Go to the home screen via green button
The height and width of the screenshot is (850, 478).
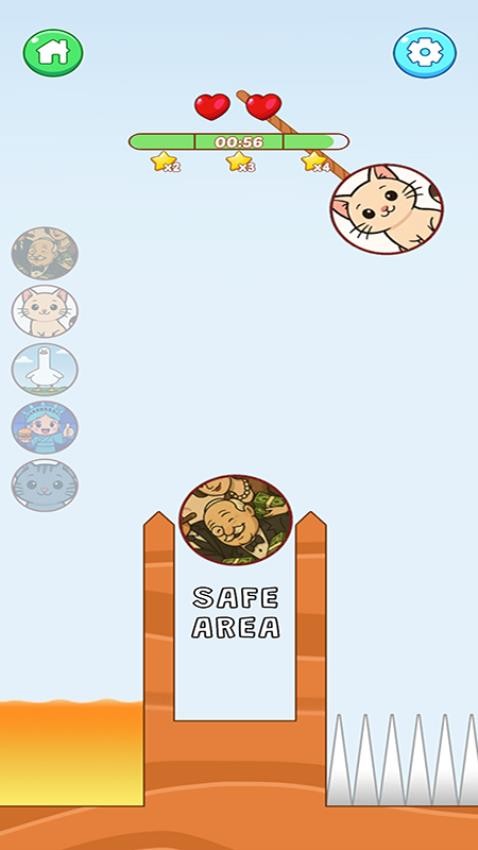(x=53, y=53)
